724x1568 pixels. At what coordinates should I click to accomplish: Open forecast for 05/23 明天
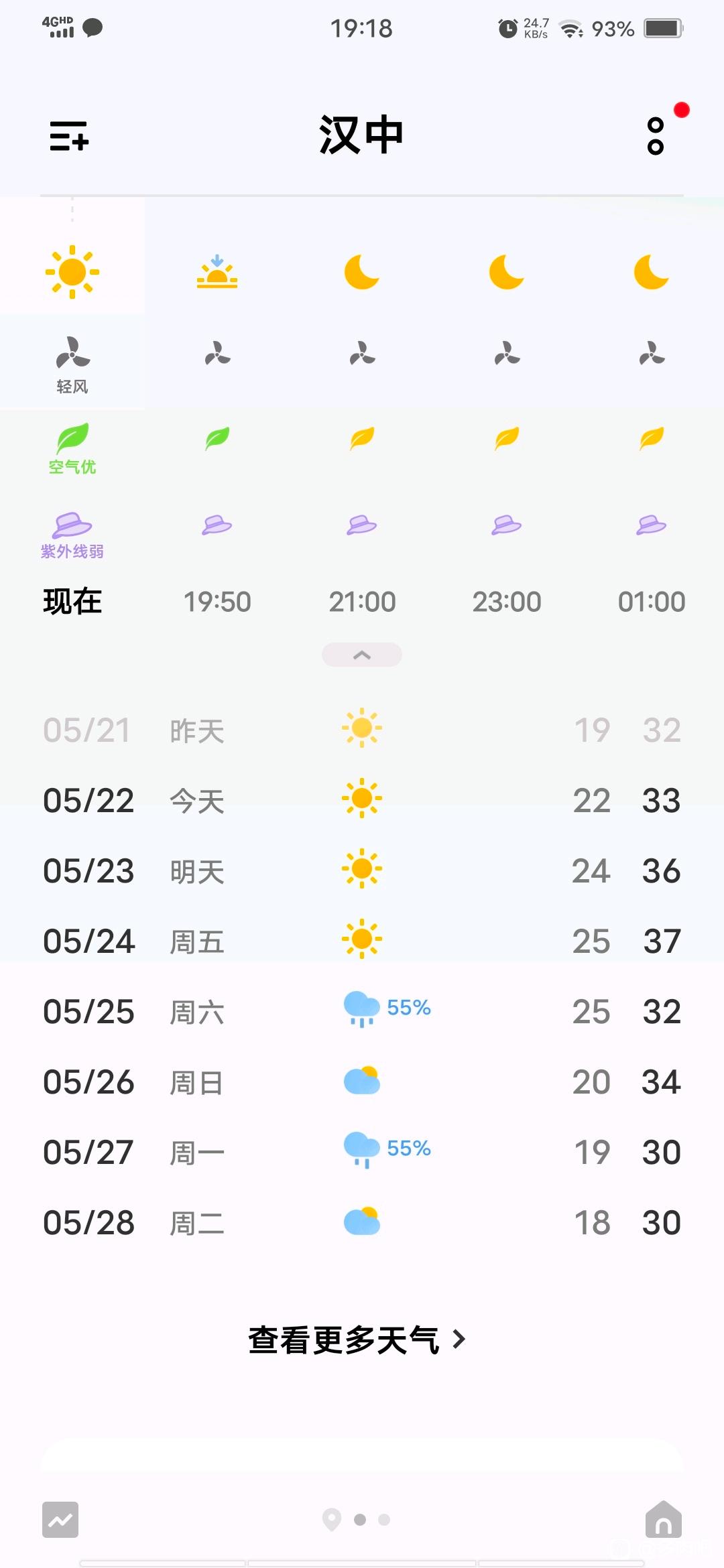[362, 870]
